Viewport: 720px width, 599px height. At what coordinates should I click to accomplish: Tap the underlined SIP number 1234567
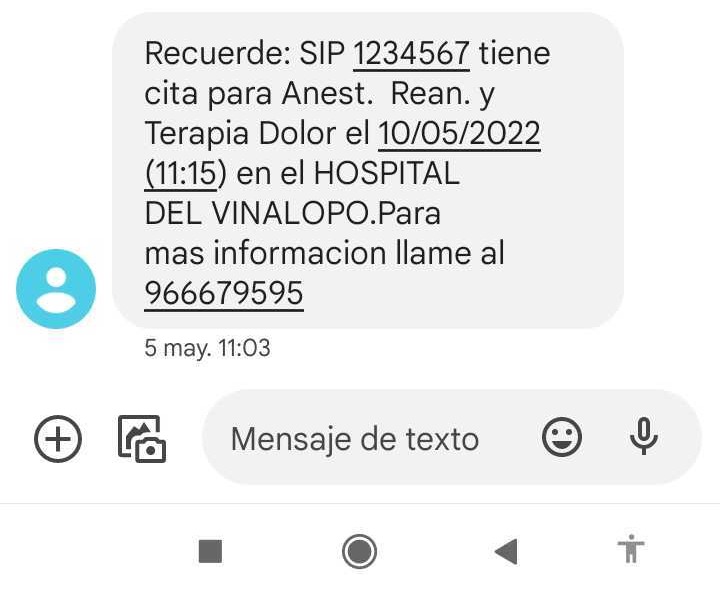[411, 52]
